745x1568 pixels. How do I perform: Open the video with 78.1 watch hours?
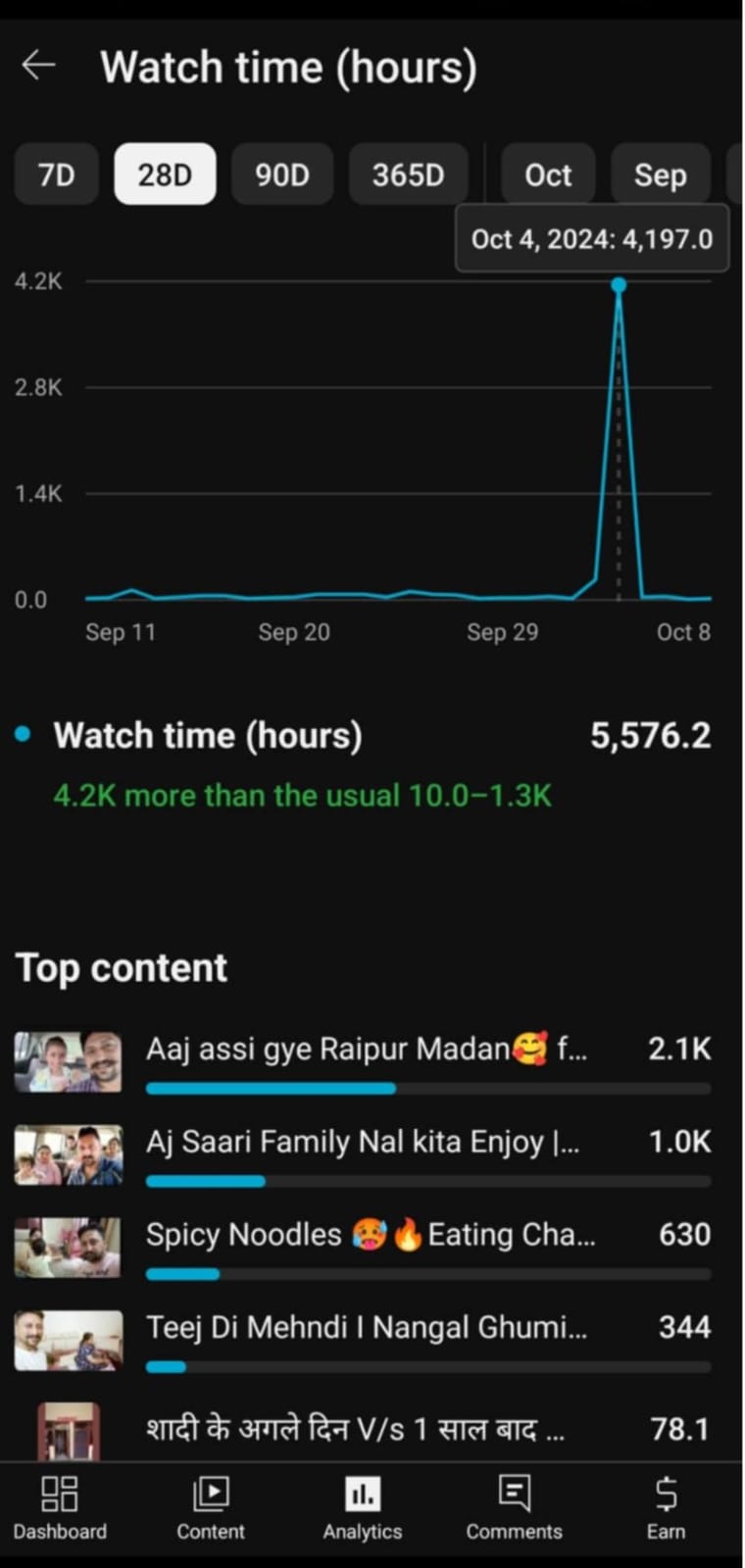363,1430
